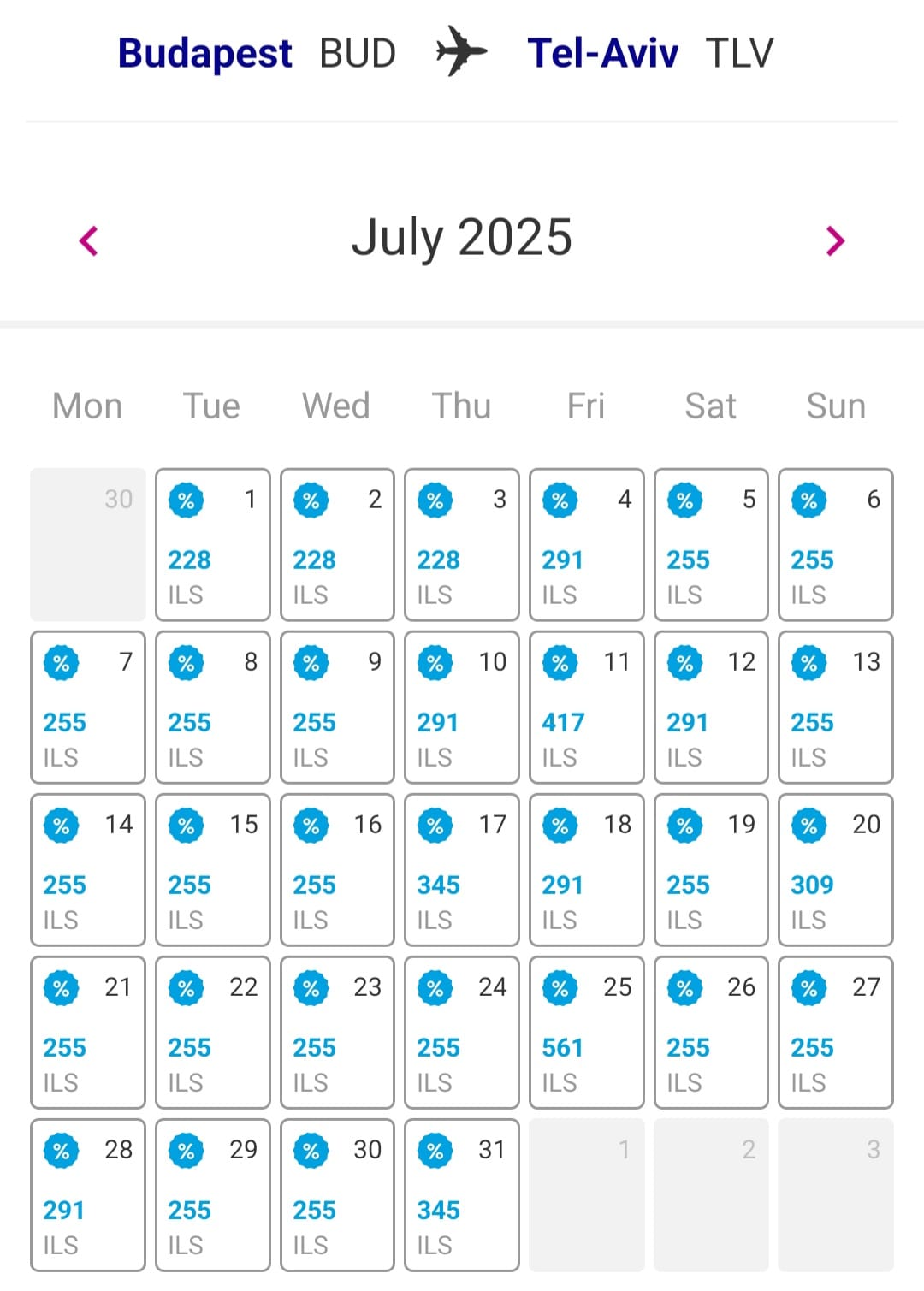Select July 10 for 291 ILS
Image resolution: width=924 pixels, height=1291 pixels.
[x=461, y=707]
